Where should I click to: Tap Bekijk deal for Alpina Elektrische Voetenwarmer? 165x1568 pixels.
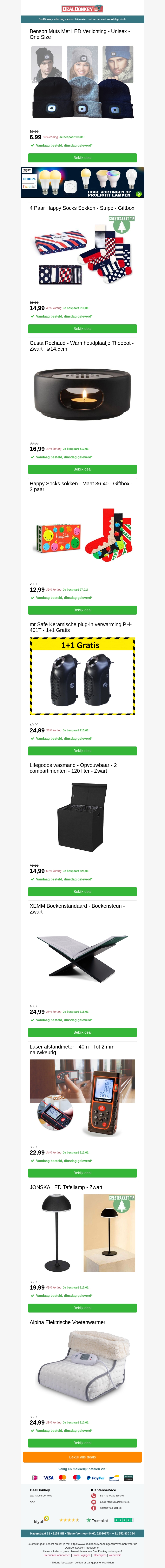(x=82, y=1443)
